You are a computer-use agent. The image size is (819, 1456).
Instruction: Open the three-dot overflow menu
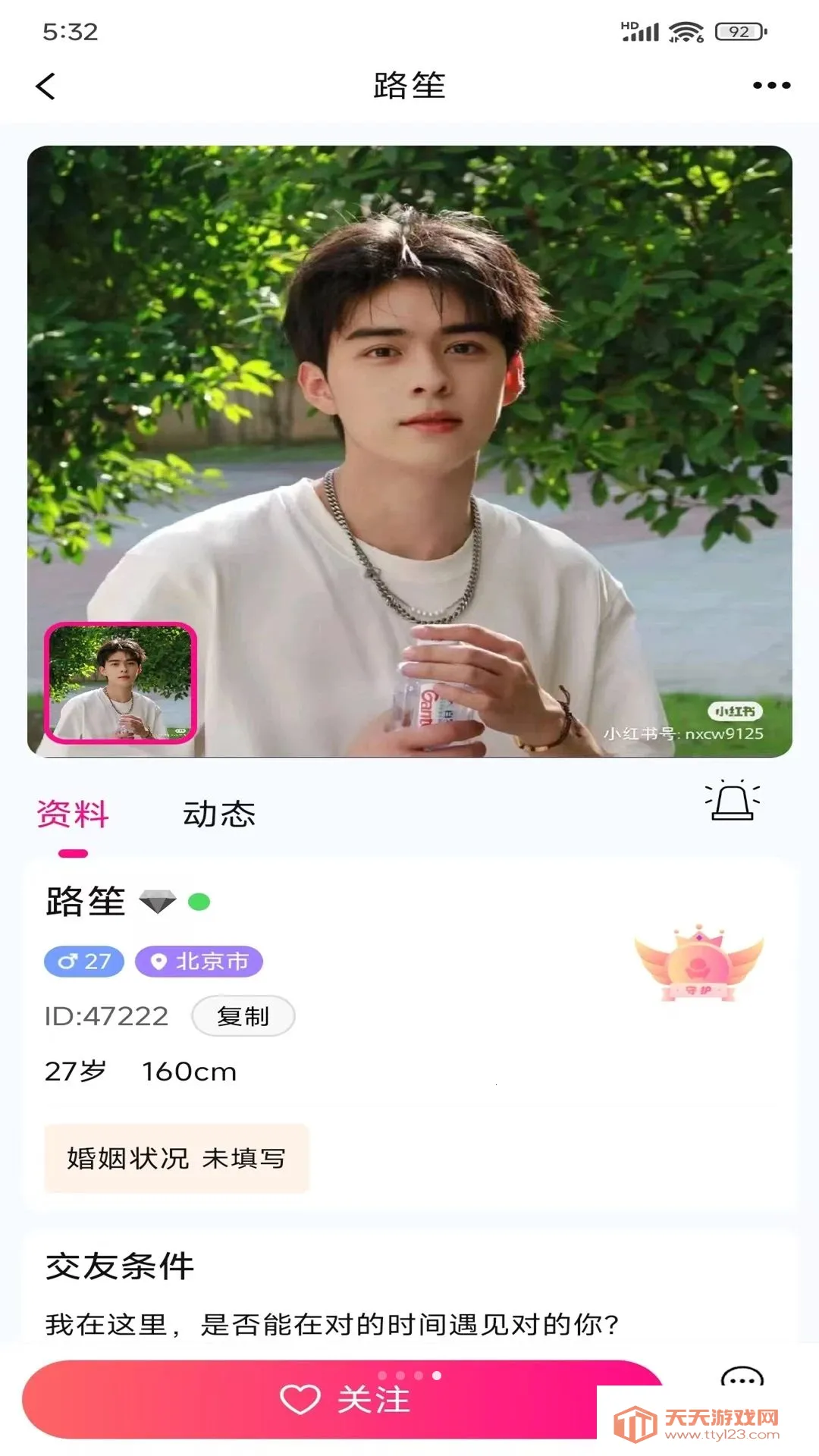771,86
